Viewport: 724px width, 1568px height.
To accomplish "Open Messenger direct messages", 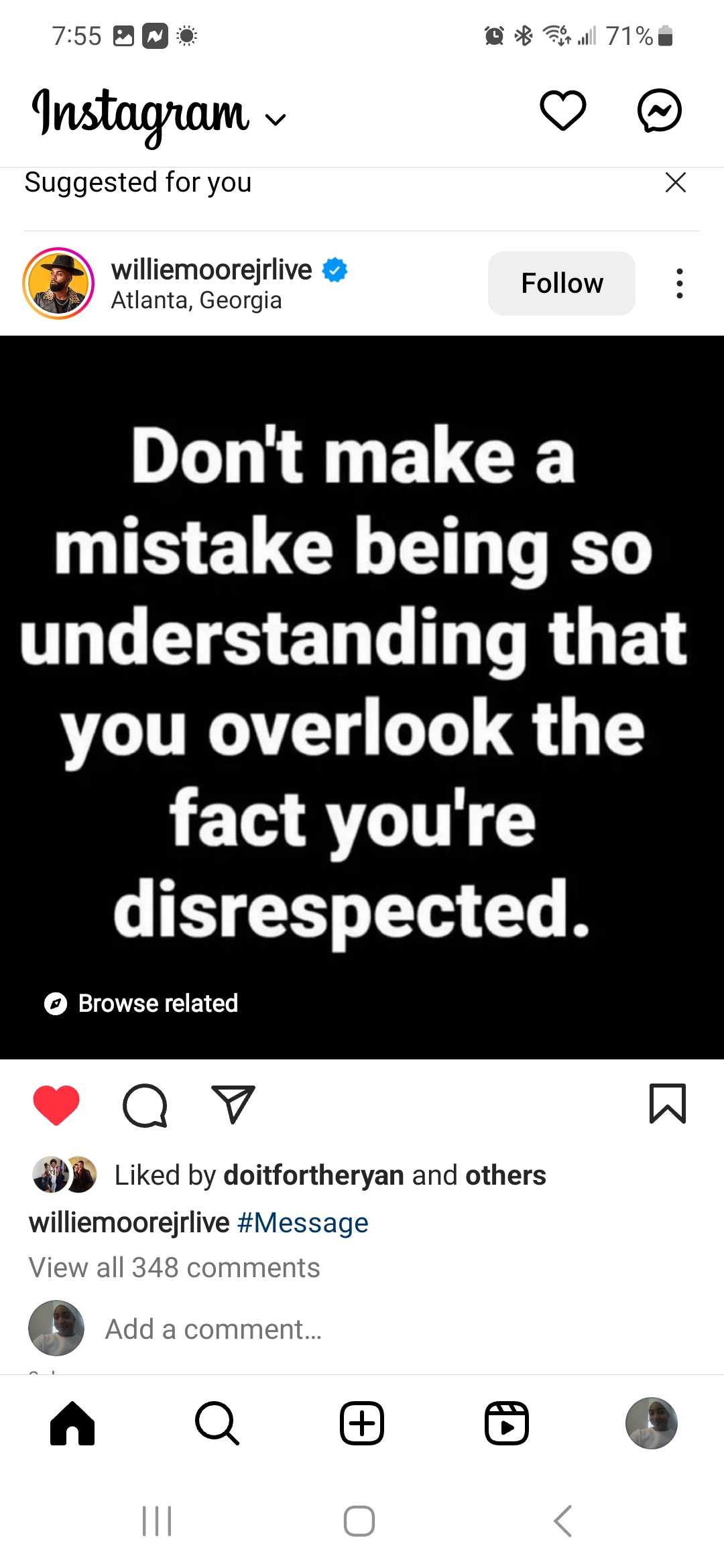I will (659, 111).
